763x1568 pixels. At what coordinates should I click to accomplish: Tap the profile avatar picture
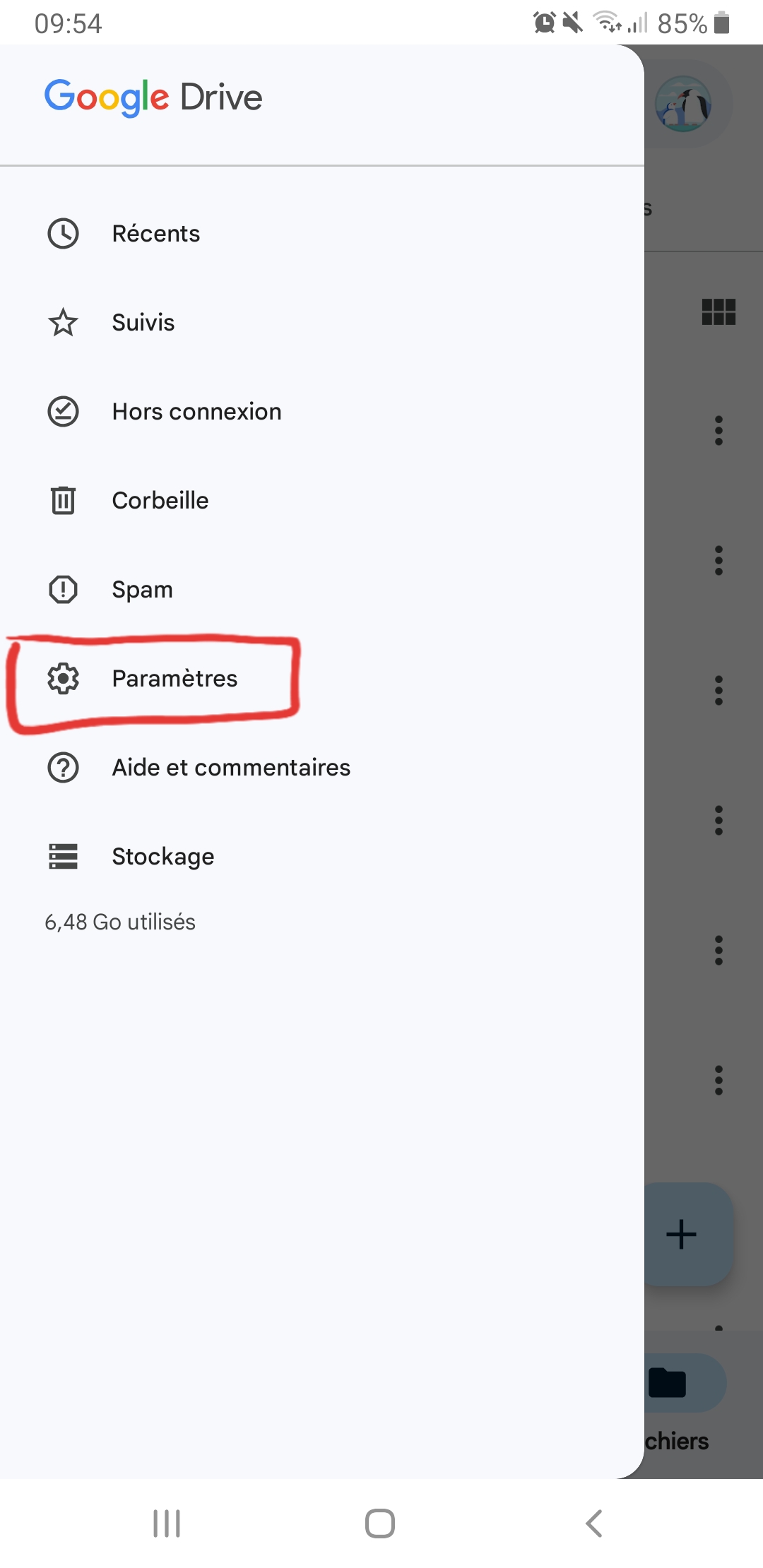click(x=683, y=105)
